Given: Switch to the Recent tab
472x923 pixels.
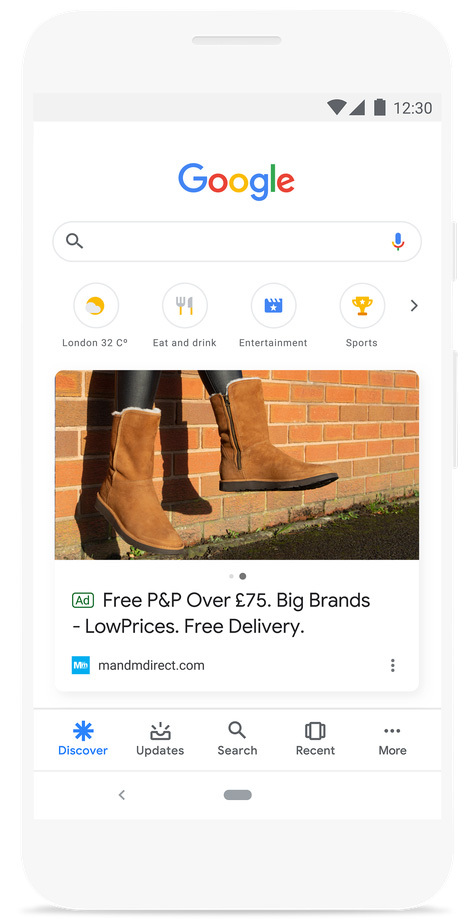Looking at the screenshot, I should pyautogui.click(x=315, y=739).
